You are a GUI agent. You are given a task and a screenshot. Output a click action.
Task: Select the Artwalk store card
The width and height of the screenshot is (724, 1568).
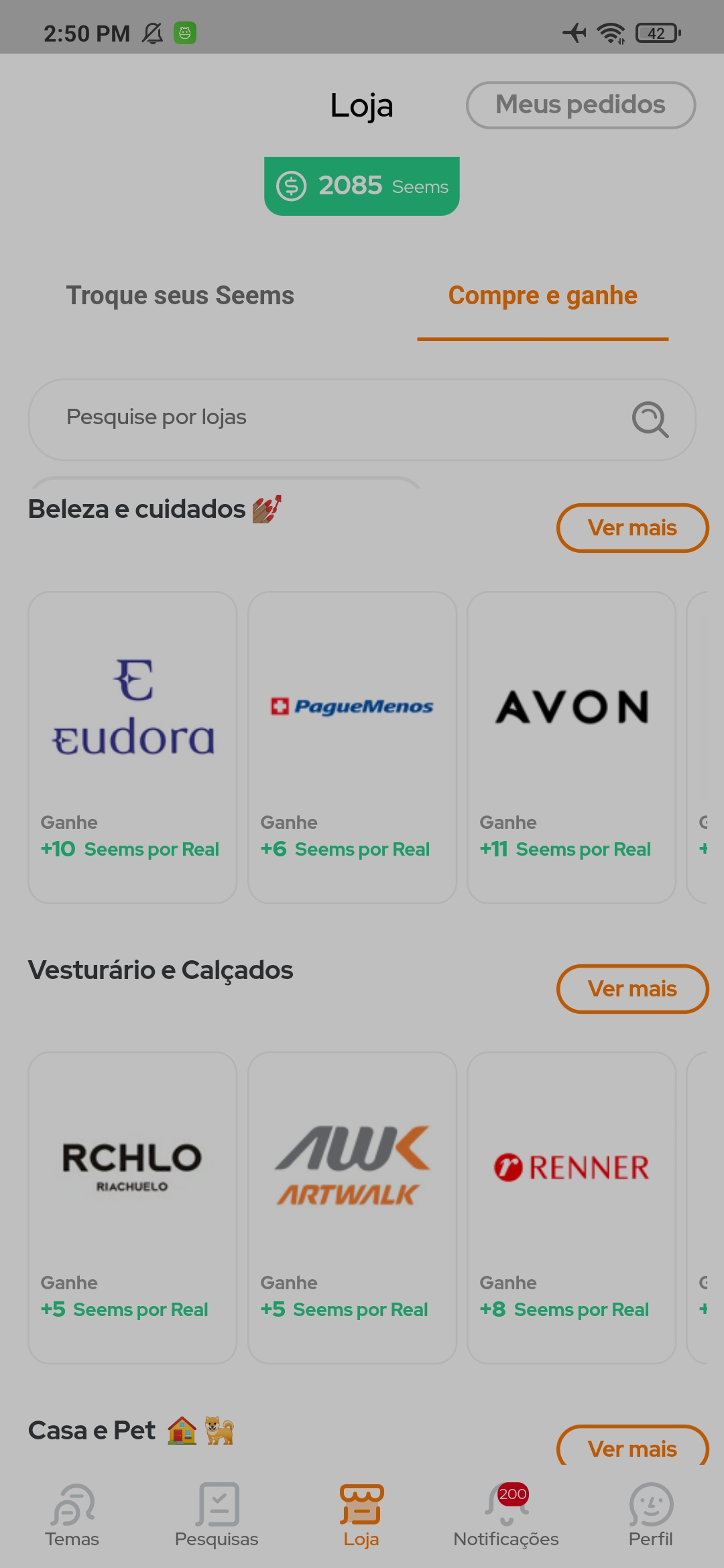coord(352,1207)
